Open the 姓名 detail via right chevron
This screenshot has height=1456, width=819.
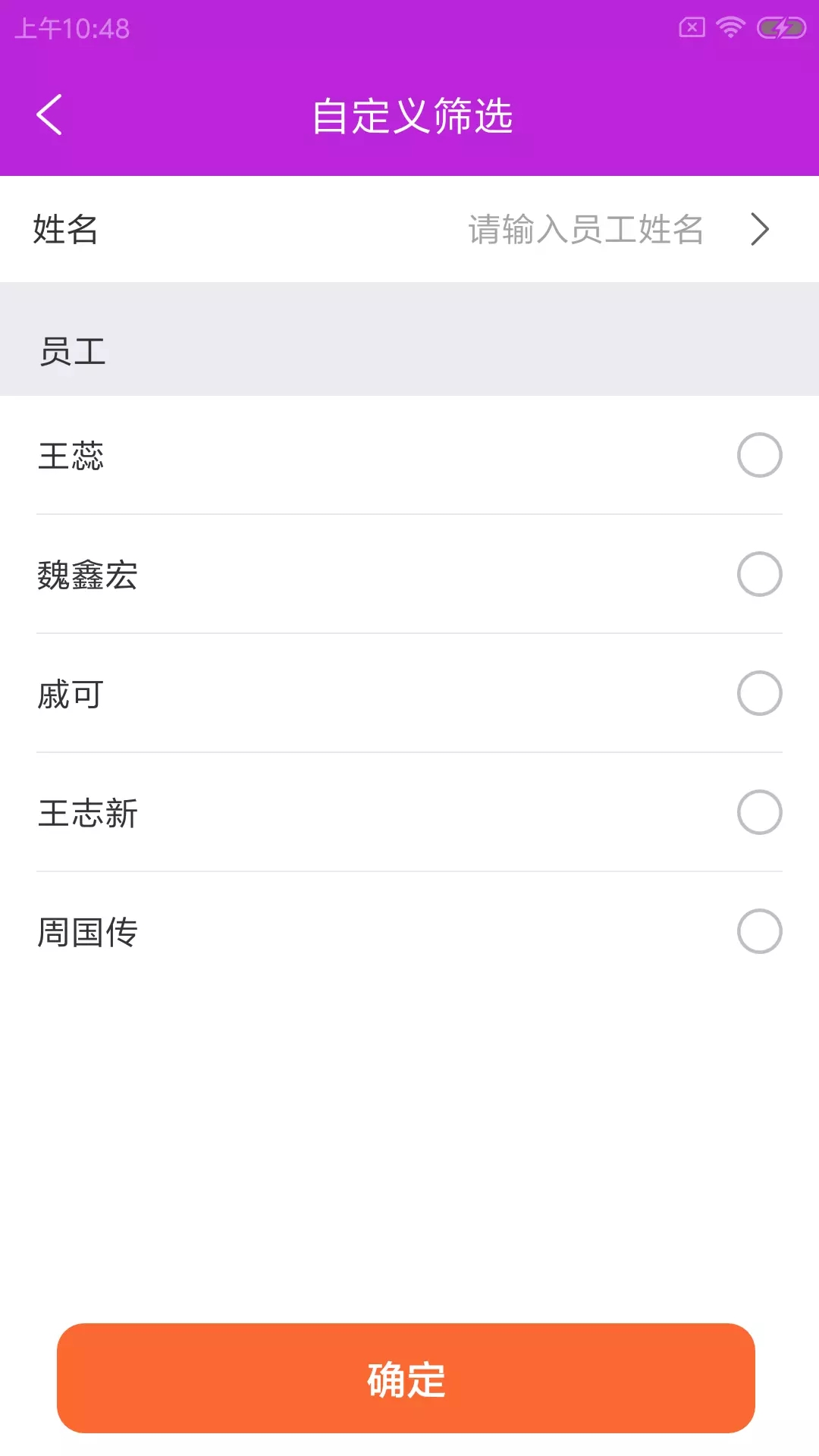point(759,229)
